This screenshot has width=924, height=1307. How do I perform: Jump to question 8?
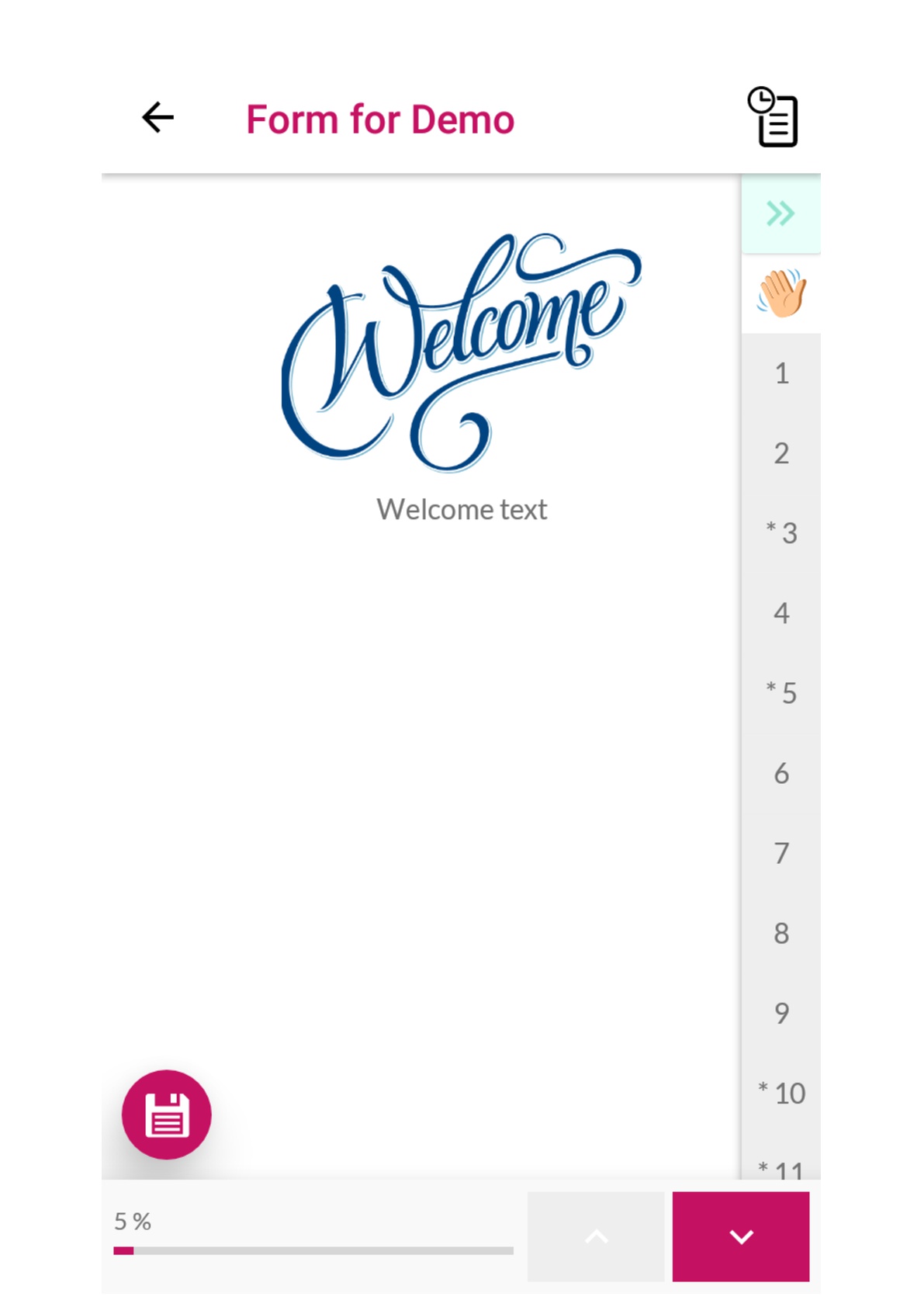(x=780, y=933)
